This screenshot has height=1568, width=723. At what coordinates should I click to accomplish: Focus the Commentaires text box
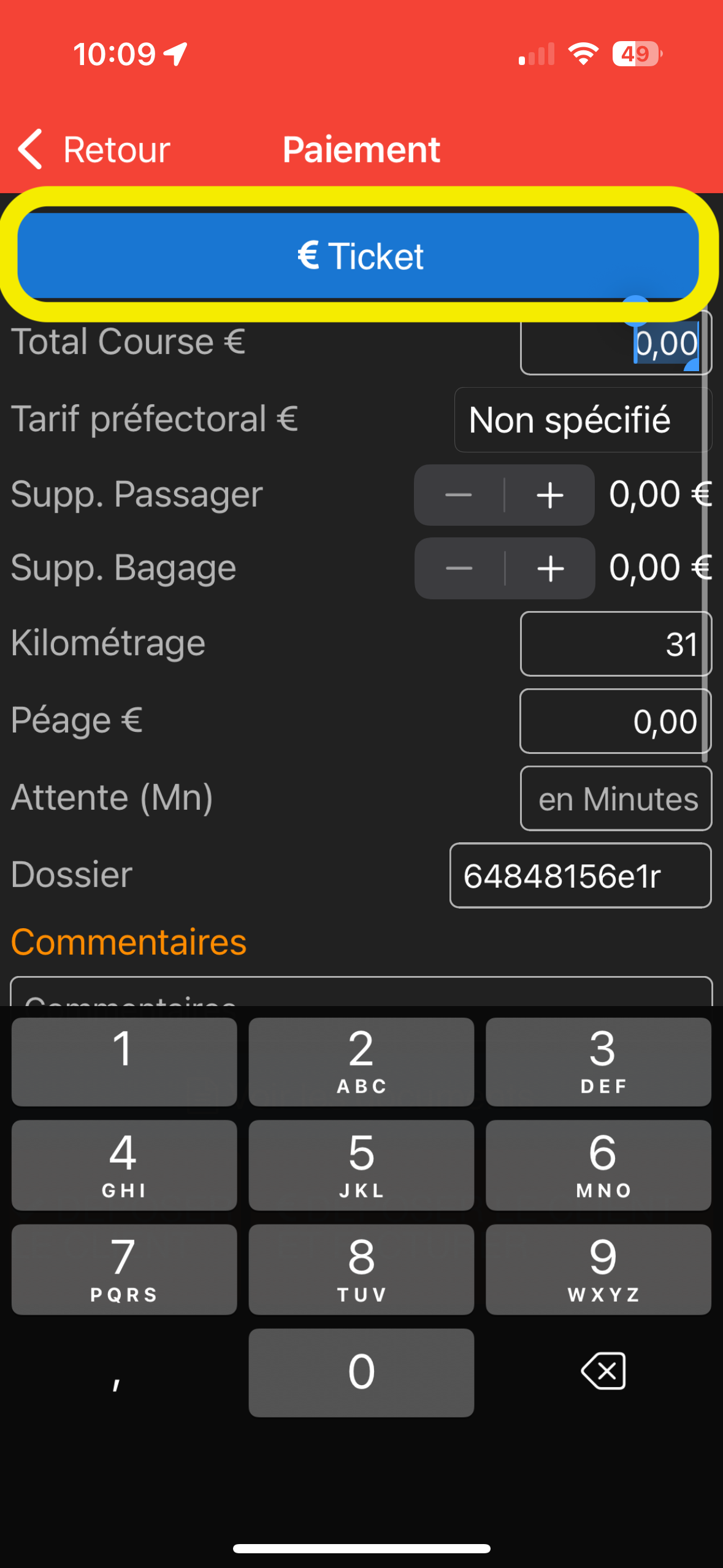tap(361, 993)
